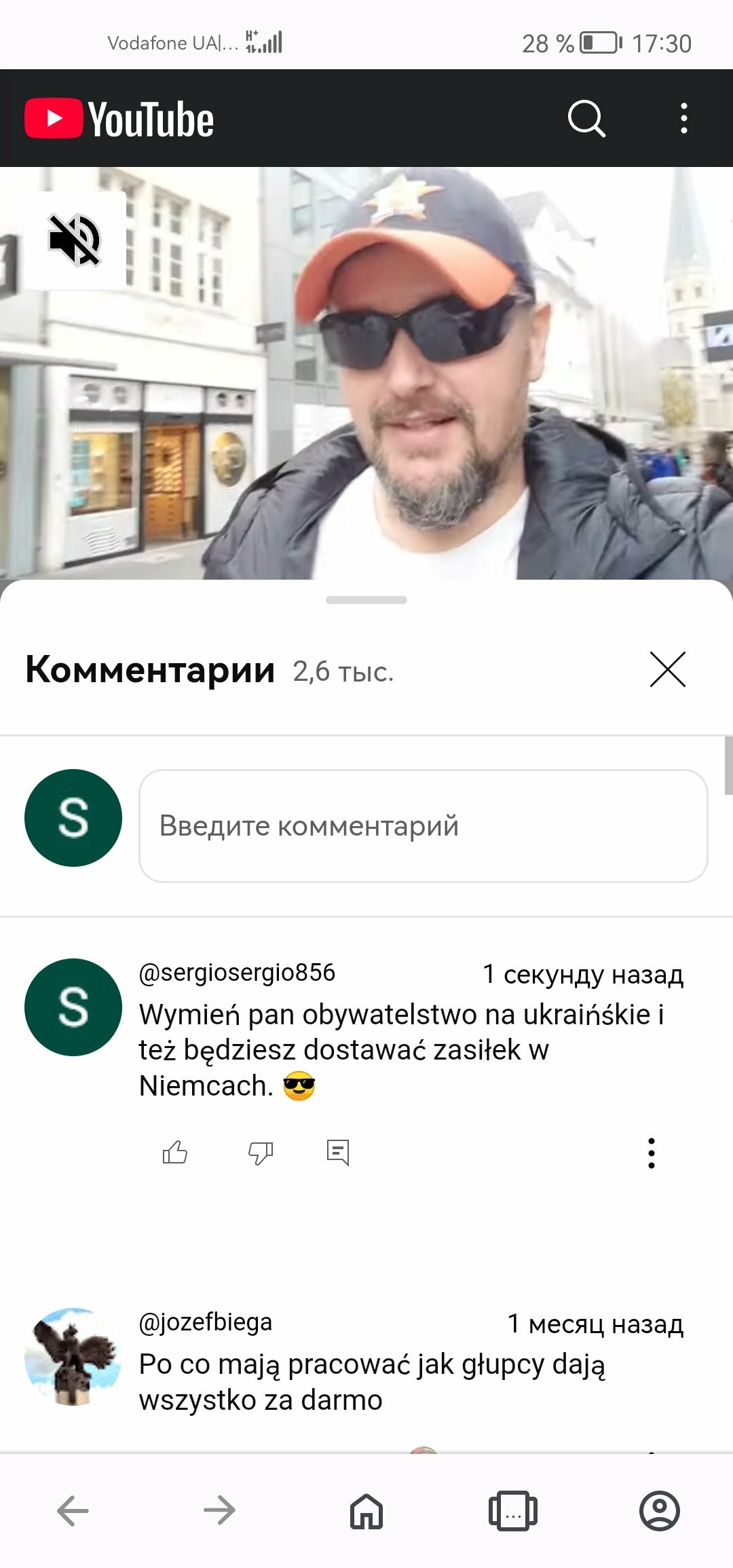Go back in the browser
This screenshot has height=1568, width=733.
point(73,1511)
